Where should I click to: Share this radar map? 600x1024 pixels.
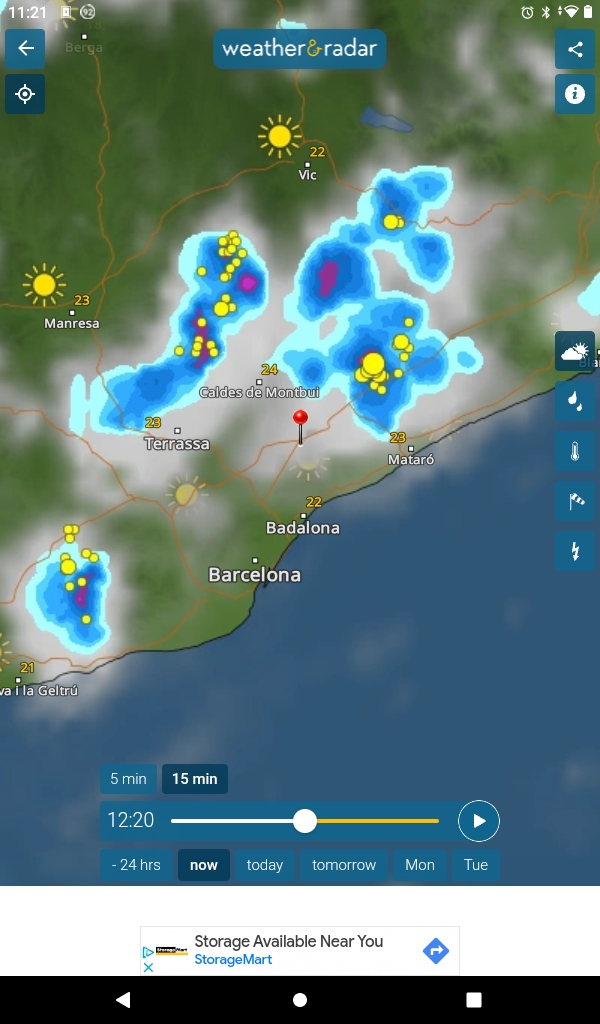(x=575, y=49)
